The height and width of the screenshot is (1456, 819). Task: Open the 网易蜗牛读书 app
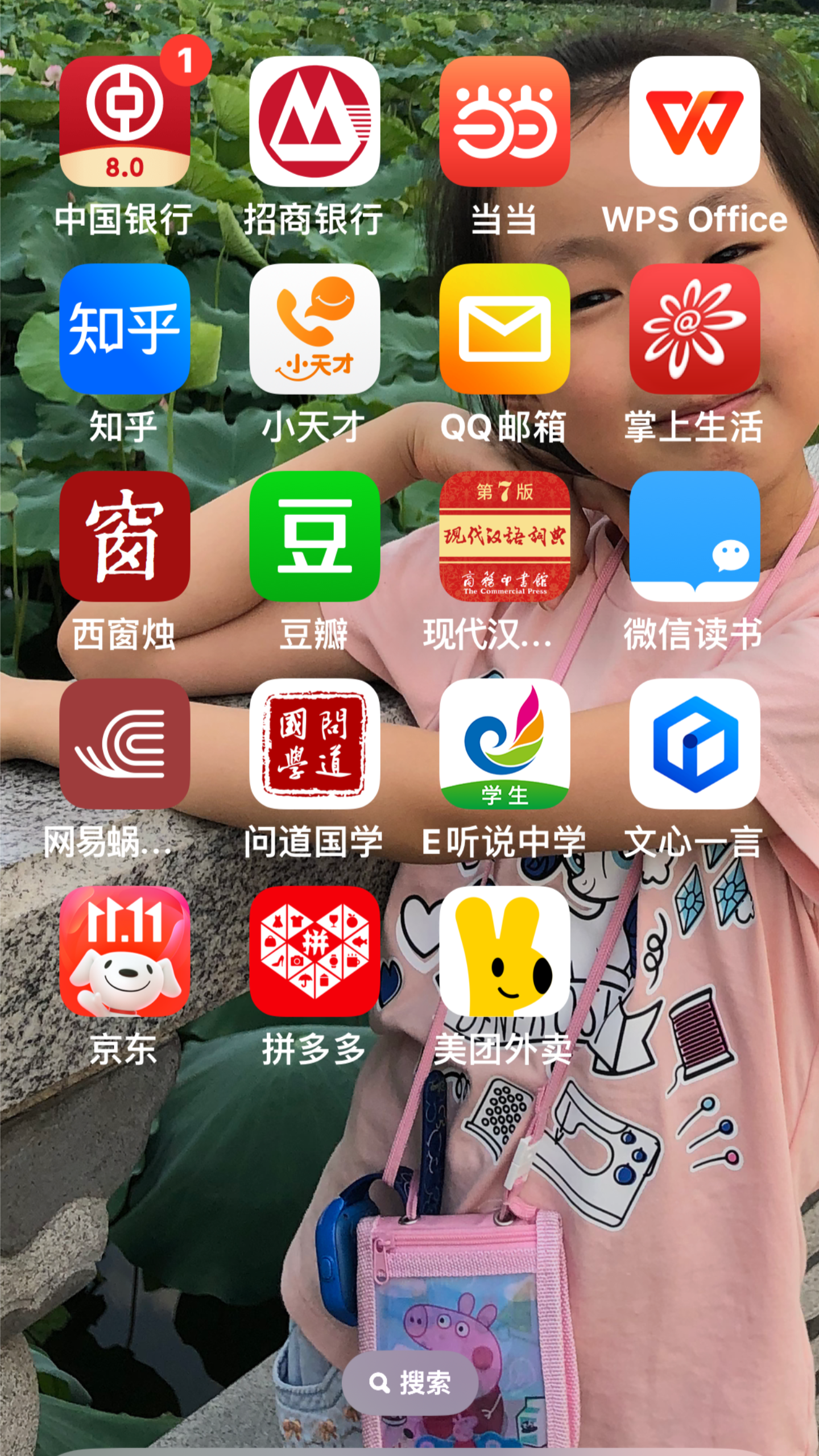coord(125,744)
